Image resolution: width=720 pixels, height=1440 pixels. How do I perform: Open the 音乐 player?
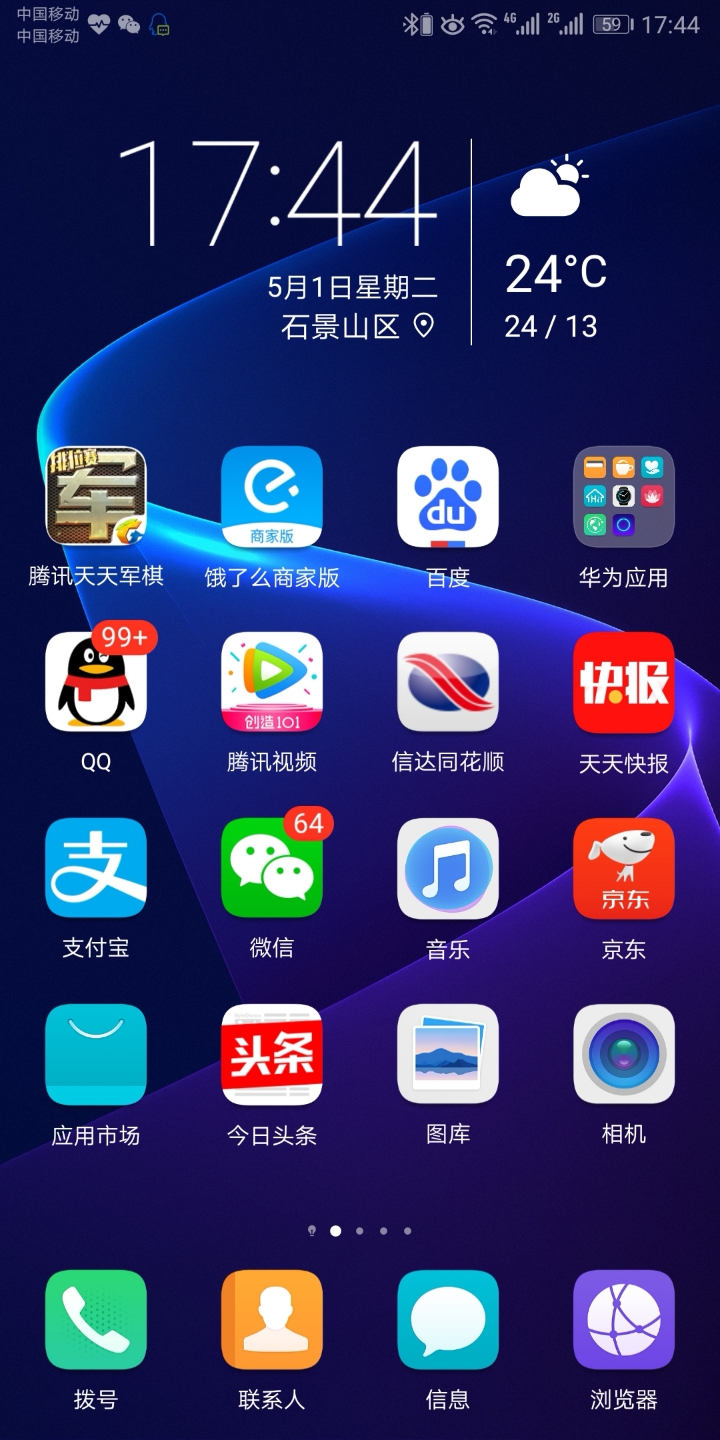point(448,868)
